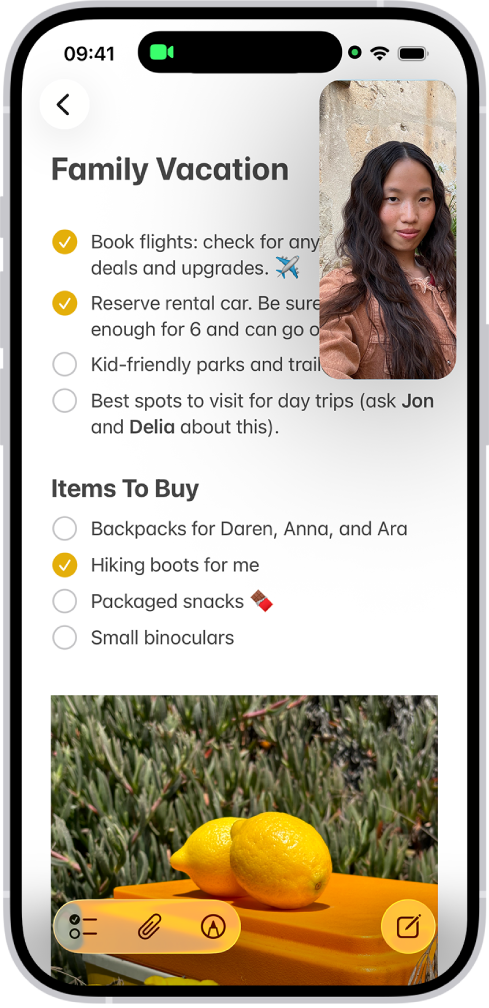The image size is (489, 1008).
Task: Add an attachment with the paperclip
Action: click(150, 926)
